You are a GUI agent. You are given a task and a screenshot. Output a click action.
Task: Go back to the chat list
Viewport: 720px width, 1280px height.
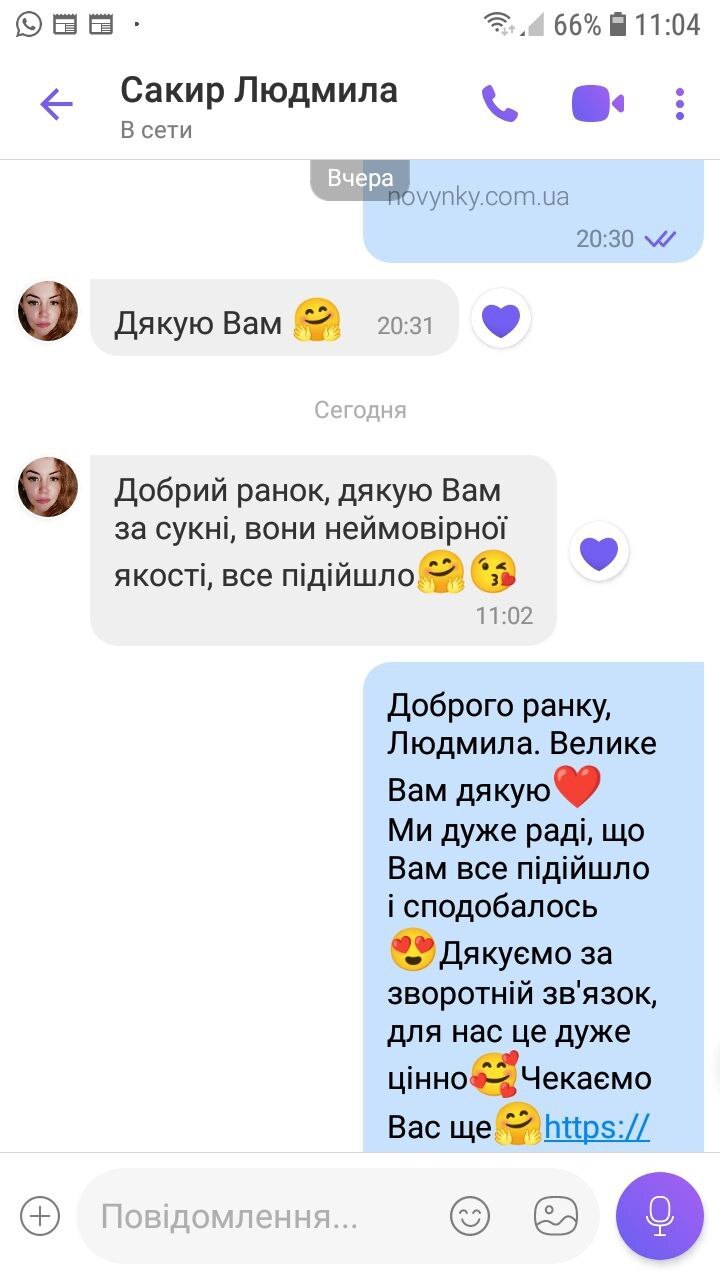(x=56, y=104)
